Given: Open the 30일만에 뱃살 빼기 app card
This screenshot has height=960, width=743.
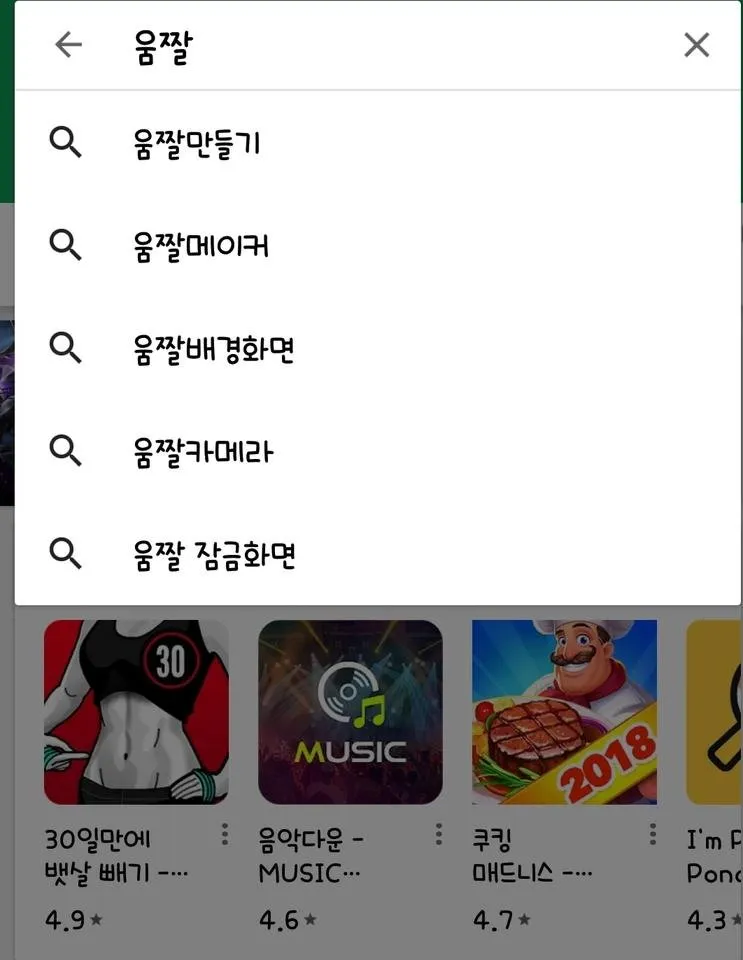Looking at the screenshot, I should click(136, 712).
